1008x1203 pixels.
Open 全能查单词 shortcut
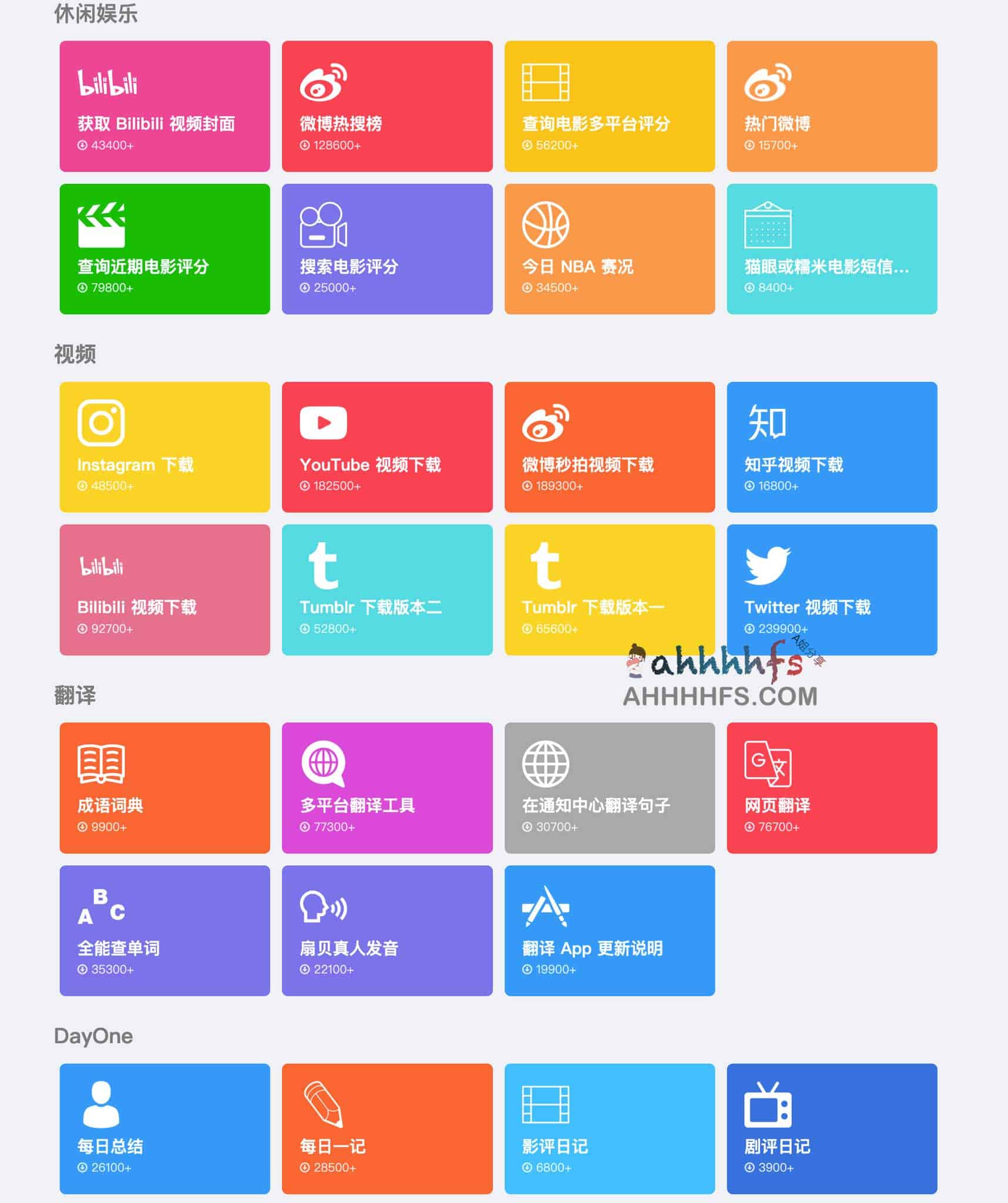(164, 930)
